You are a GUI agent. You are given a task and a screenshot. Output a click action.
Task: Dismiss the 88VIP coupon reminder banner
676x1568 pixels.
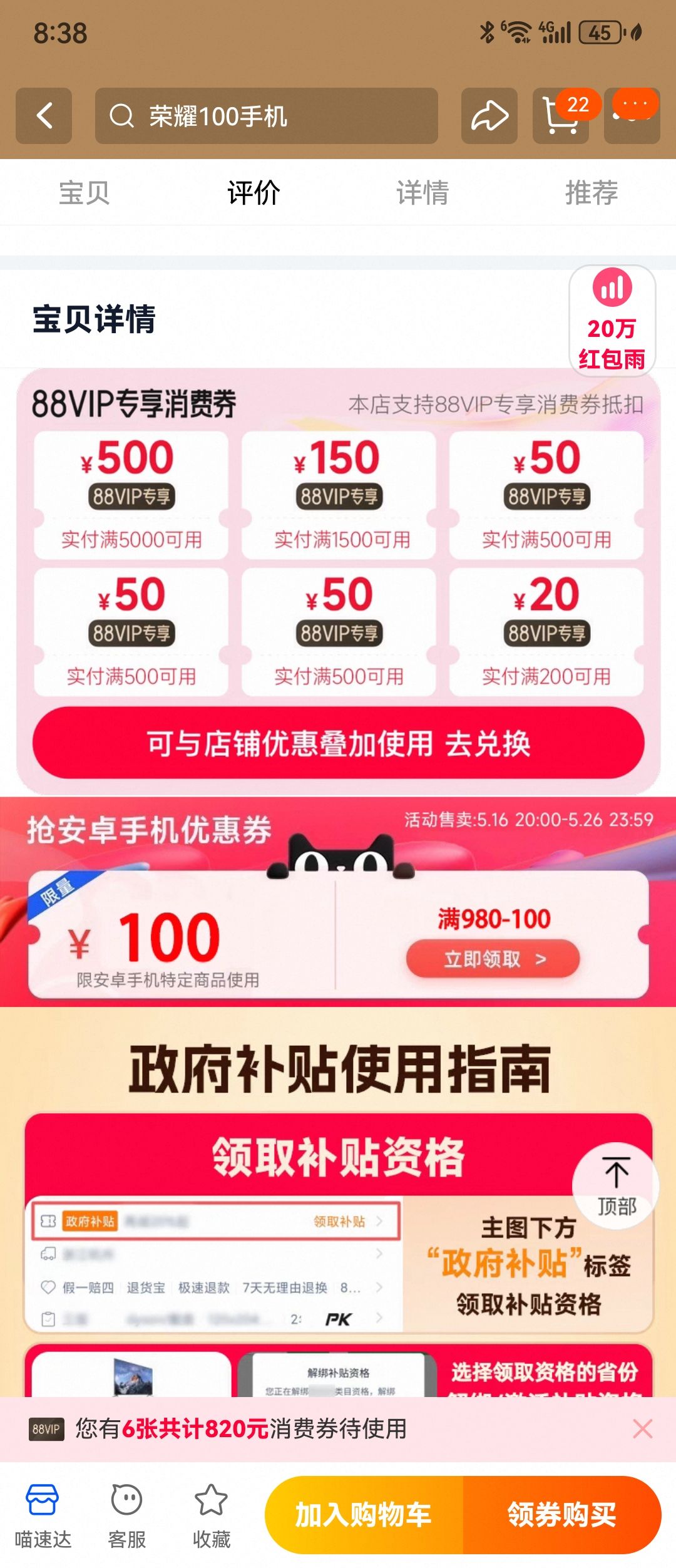643,1429
